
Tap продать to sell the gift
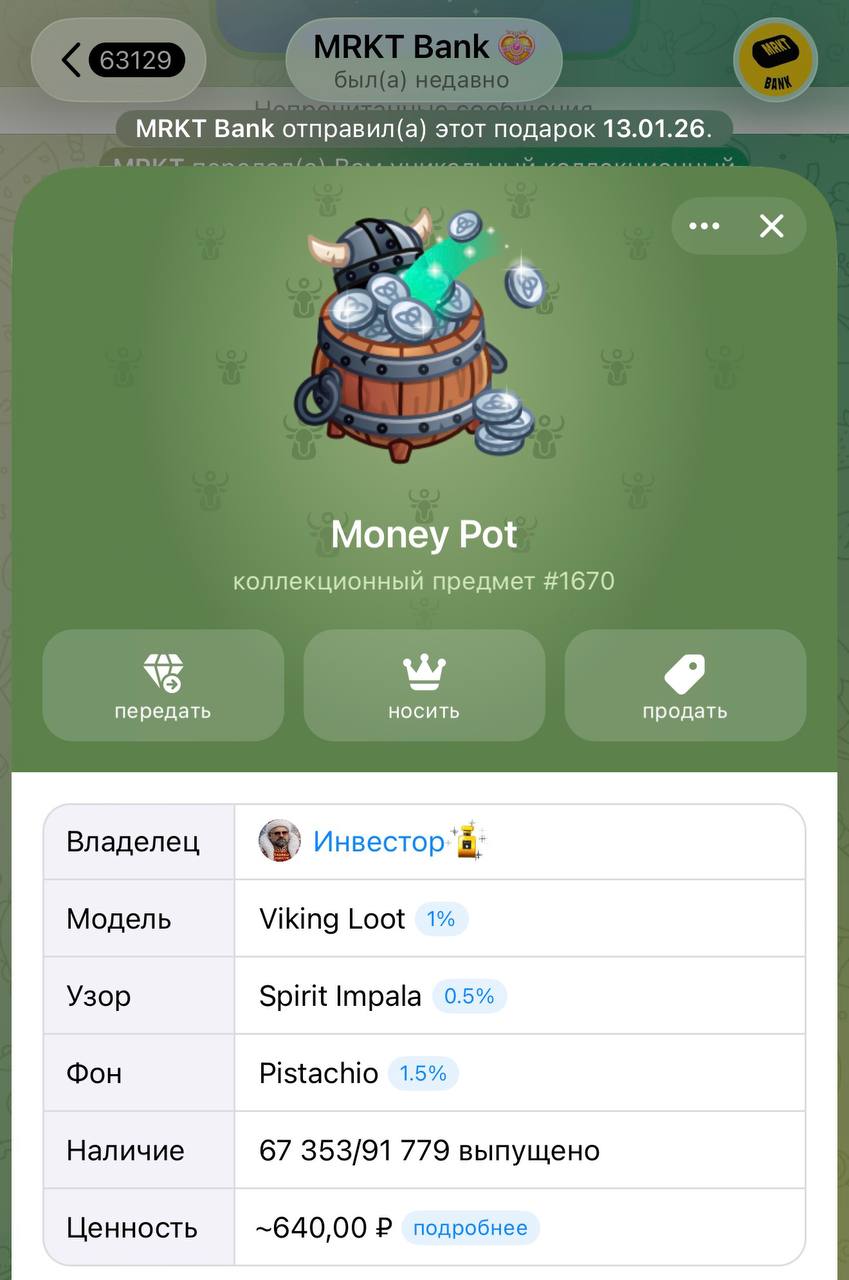tap(685, 685)
